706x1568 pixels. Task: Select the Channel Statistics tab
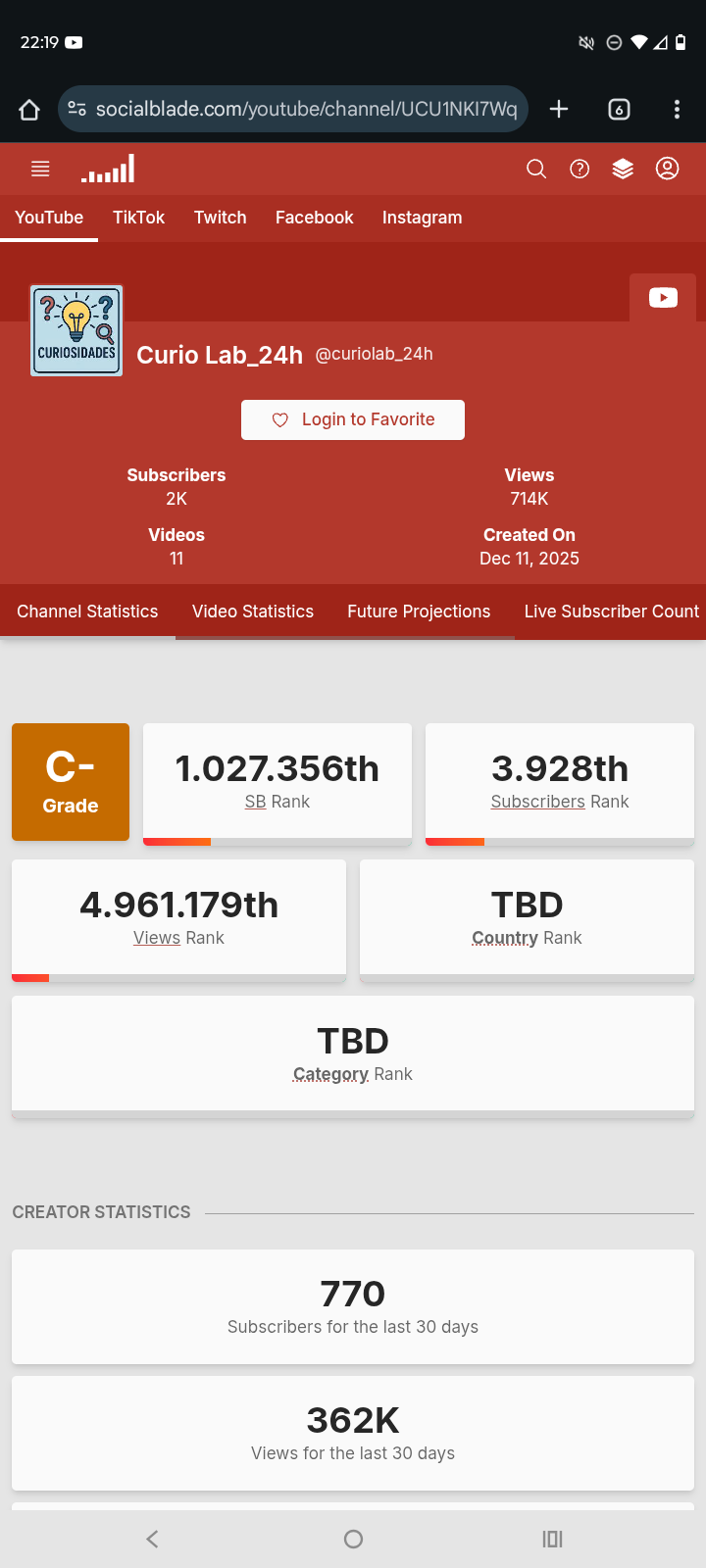pyautogui.click(x=87, y=612)
